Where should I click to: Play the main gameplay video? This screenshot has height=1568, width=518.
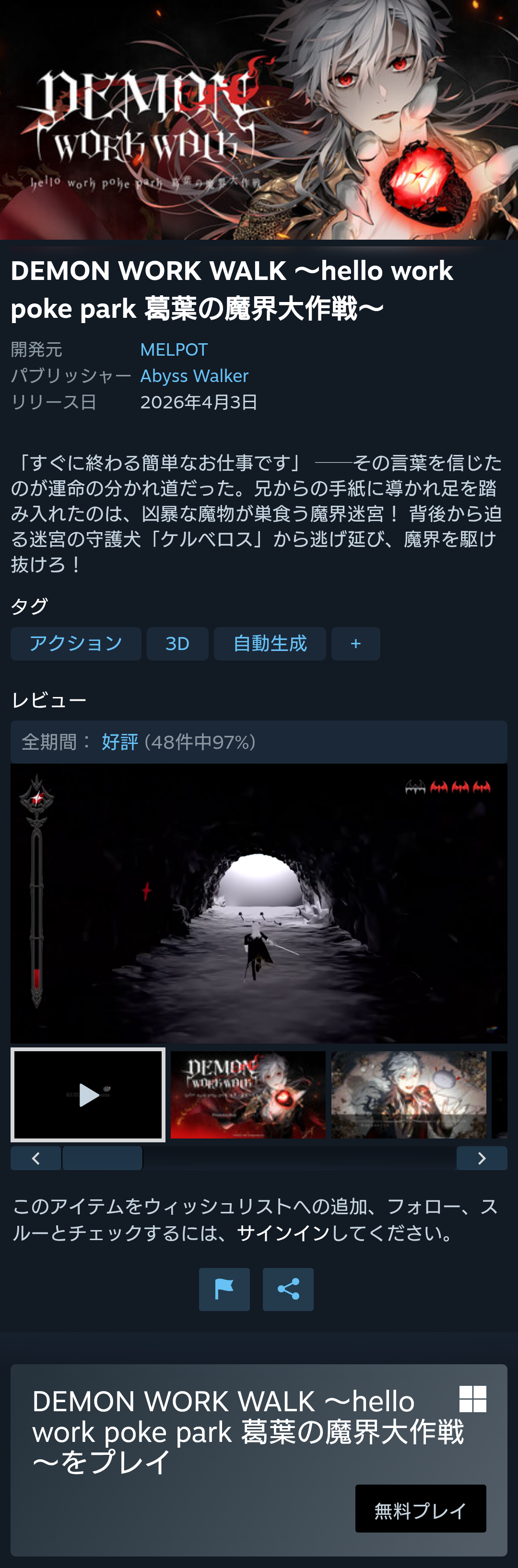pos(259,903)
